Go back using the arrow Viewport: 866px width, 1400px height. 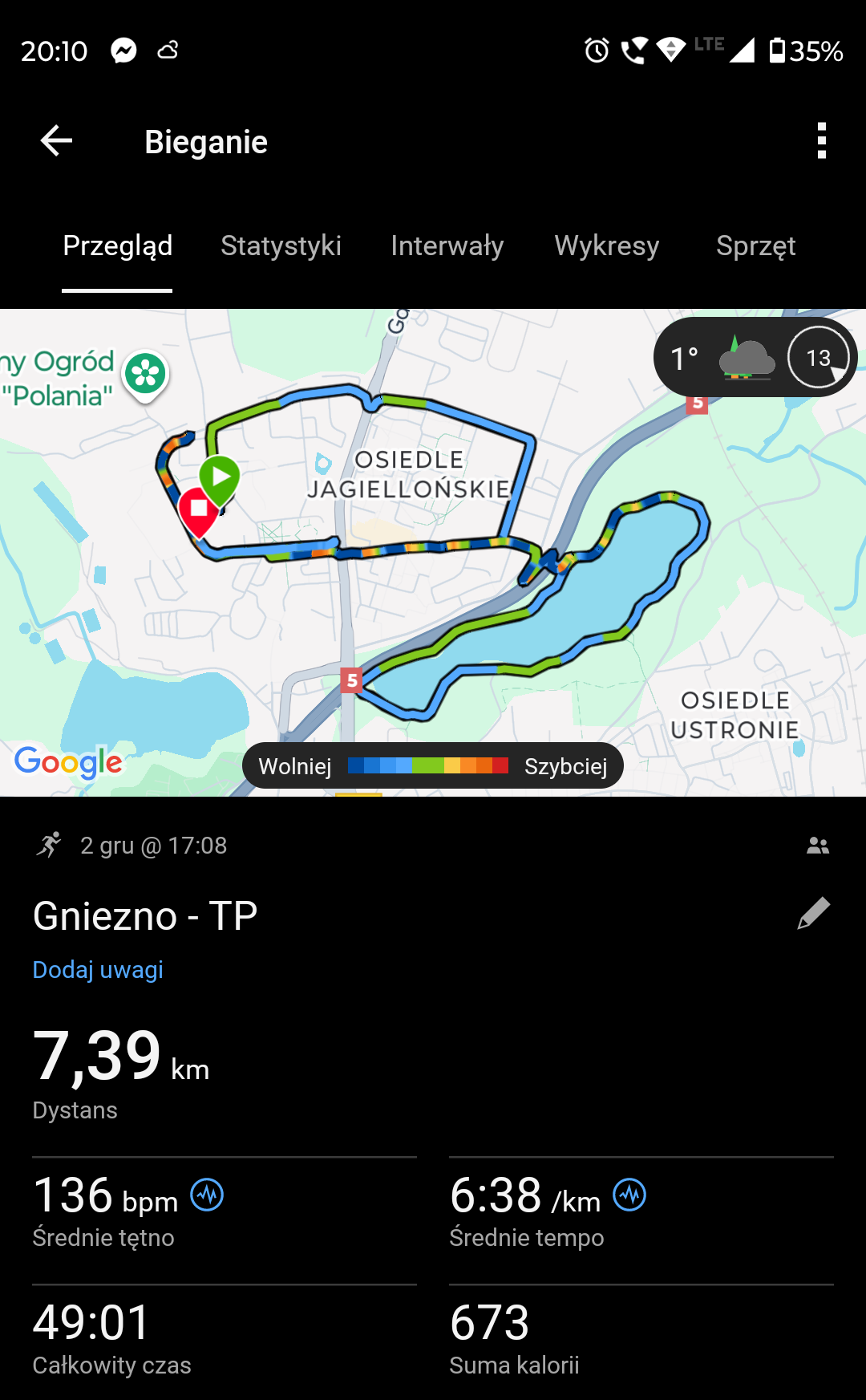tap(56, 141)
